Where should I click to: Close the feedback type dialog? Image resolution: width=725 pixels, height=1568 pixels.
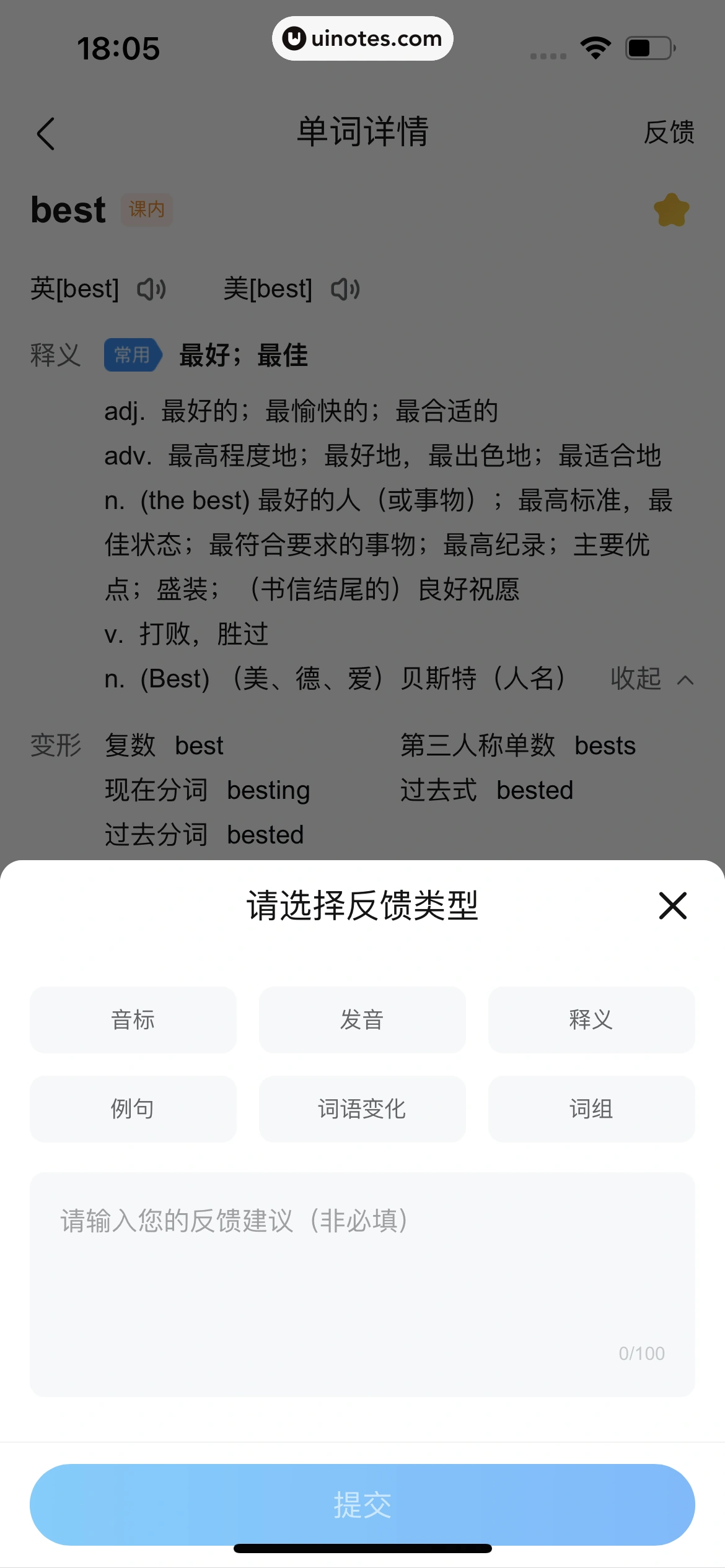click(672, 906)
